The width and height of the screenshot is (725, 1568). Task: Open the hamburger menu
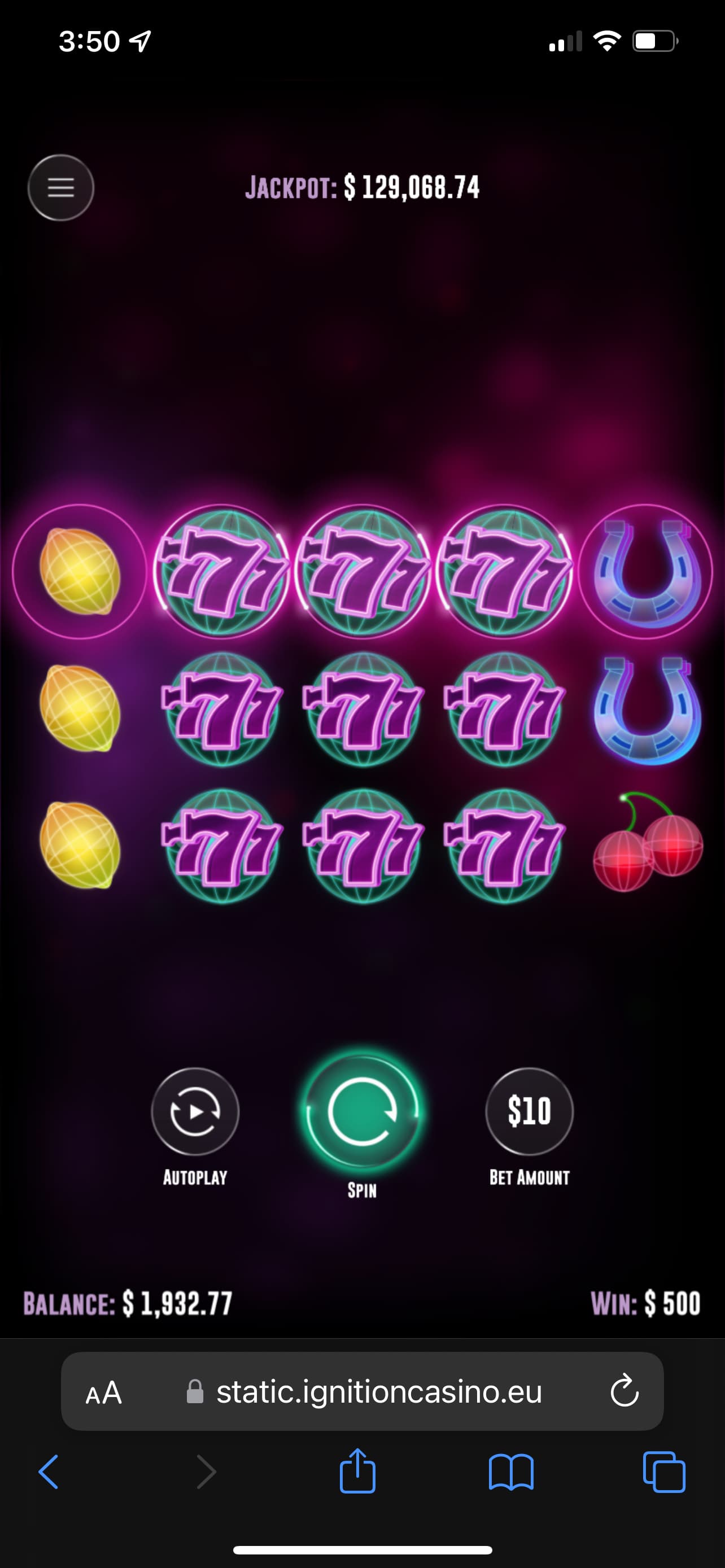[61, 187]
